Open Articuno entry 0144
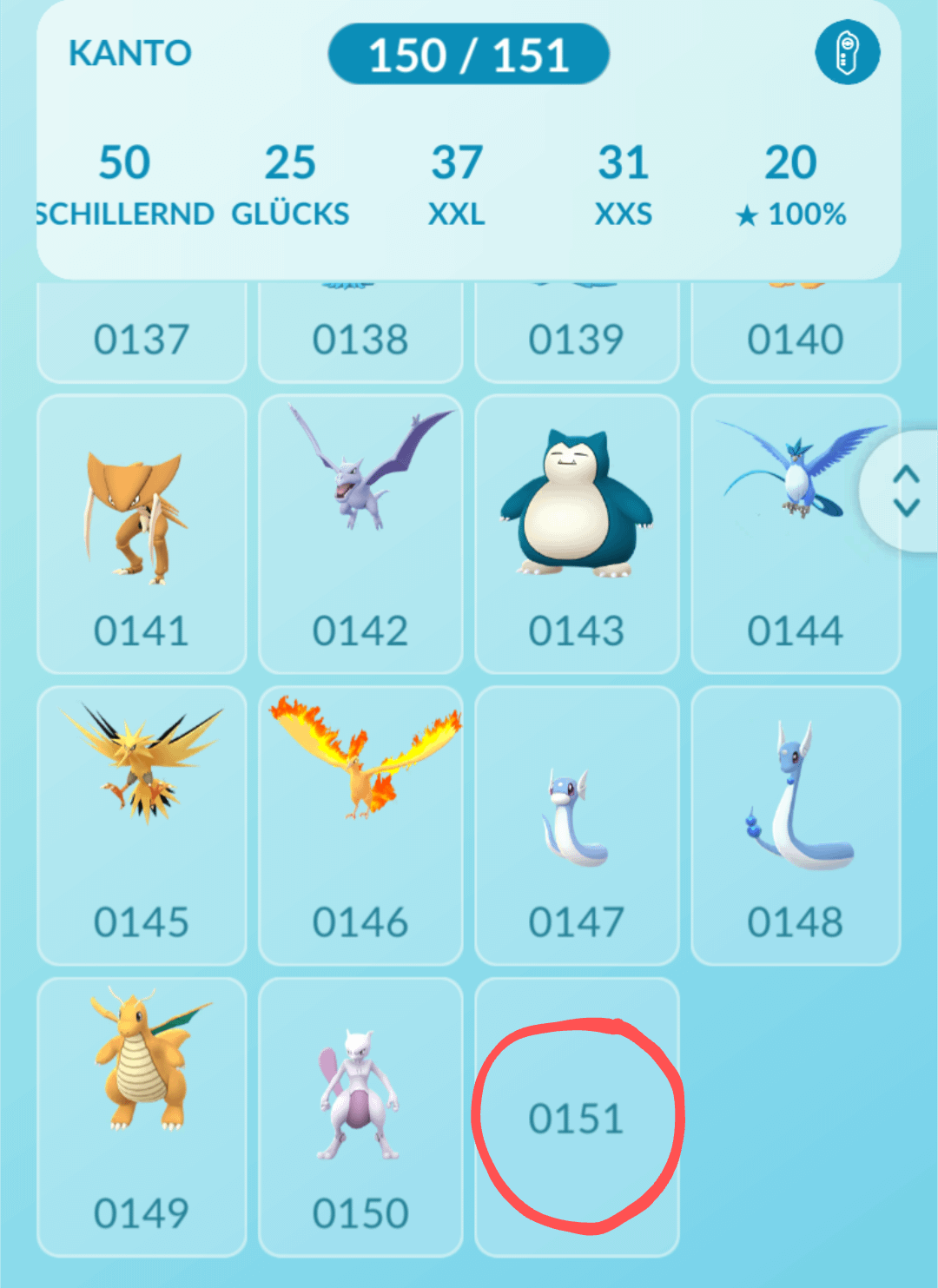 pos(795,533)
